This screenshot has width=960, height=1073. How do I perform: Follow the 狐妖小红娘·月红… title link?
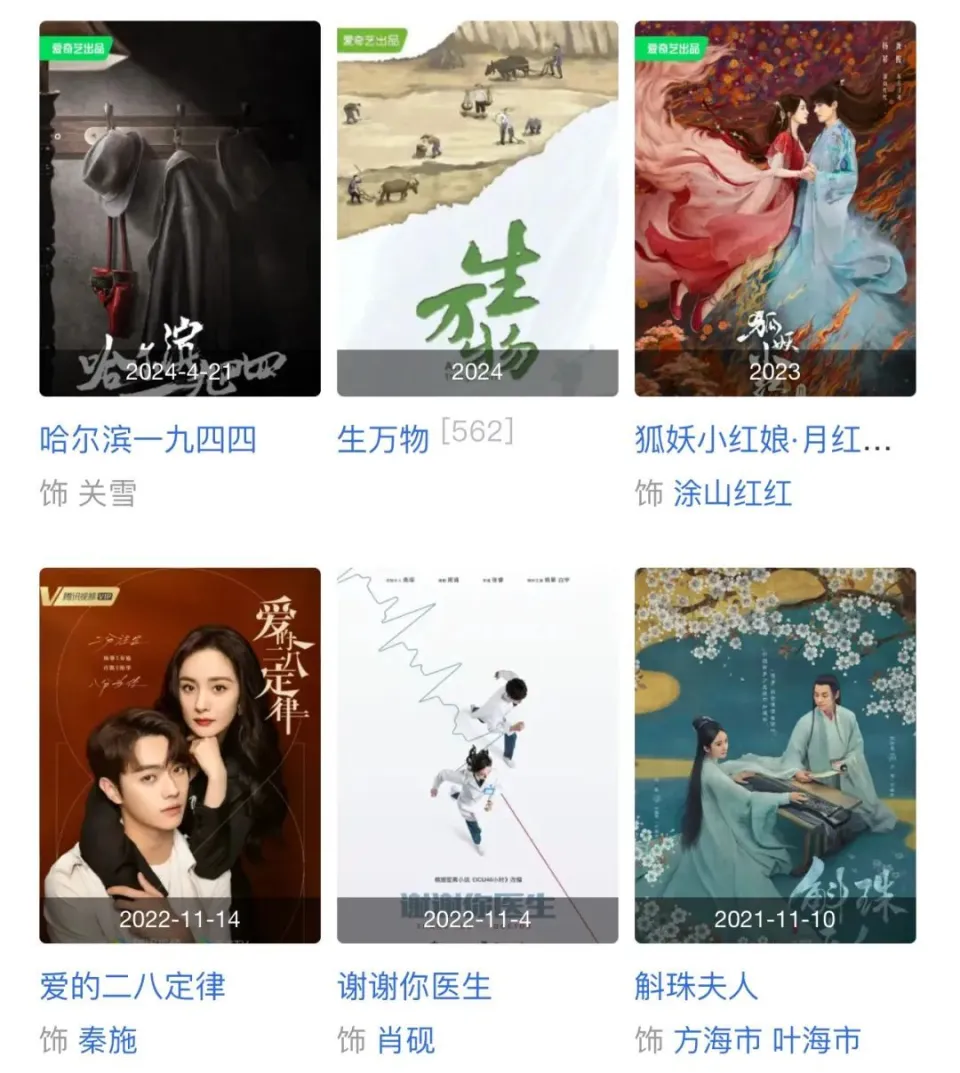(762, 440)
